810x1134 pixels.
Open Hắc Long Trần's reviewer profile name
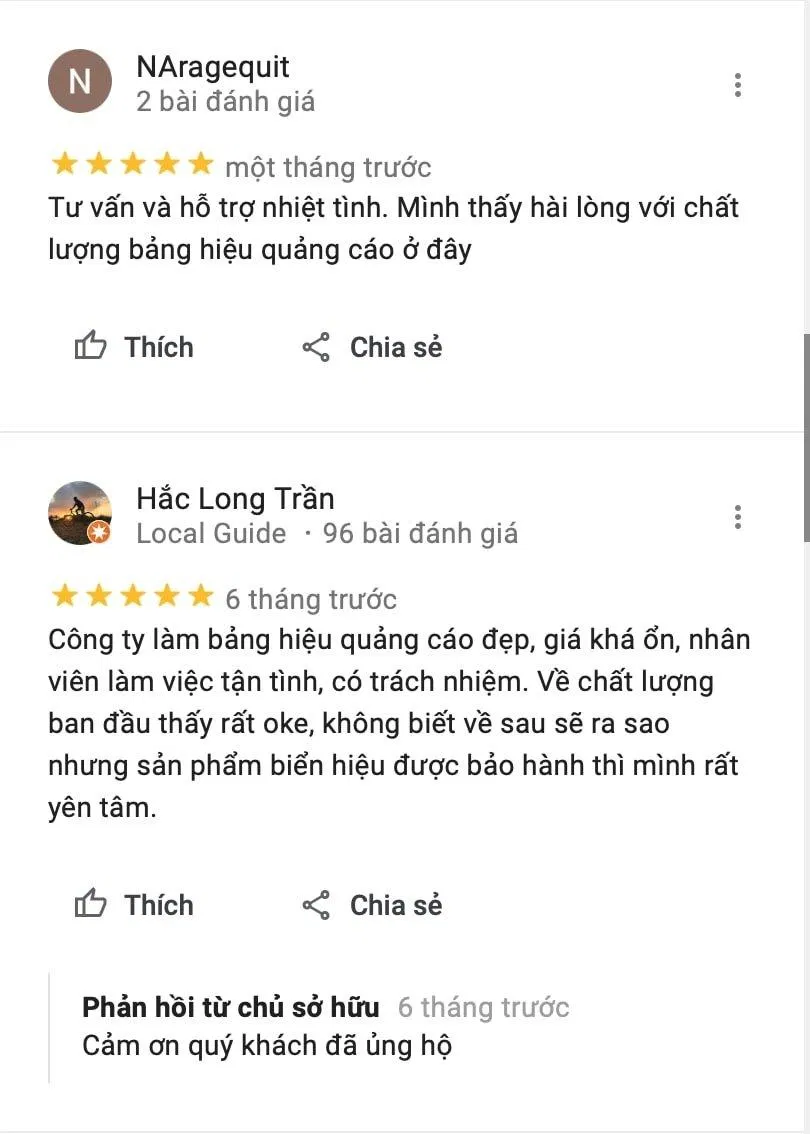point(235,498)
